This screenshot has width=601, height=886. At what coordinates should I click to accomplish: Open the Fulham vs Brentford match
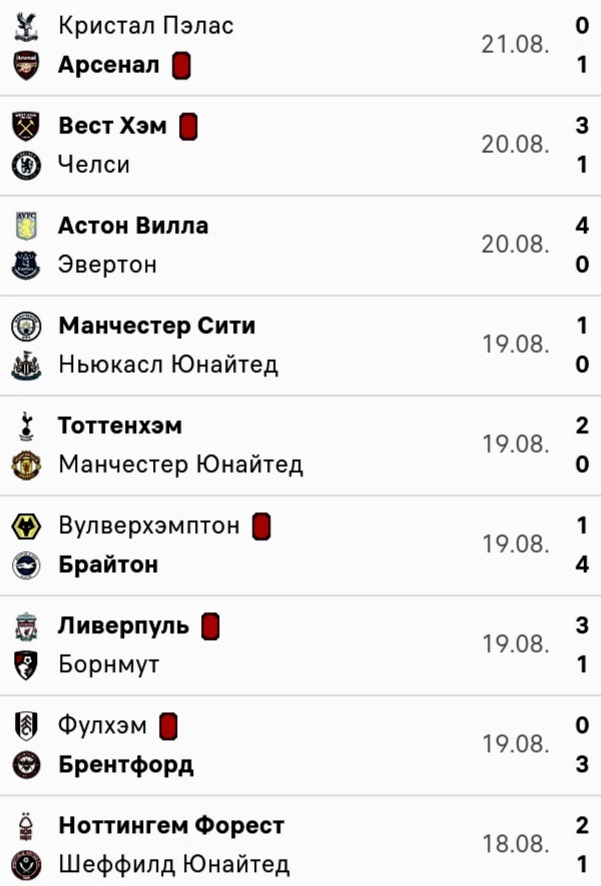(300, 745)
